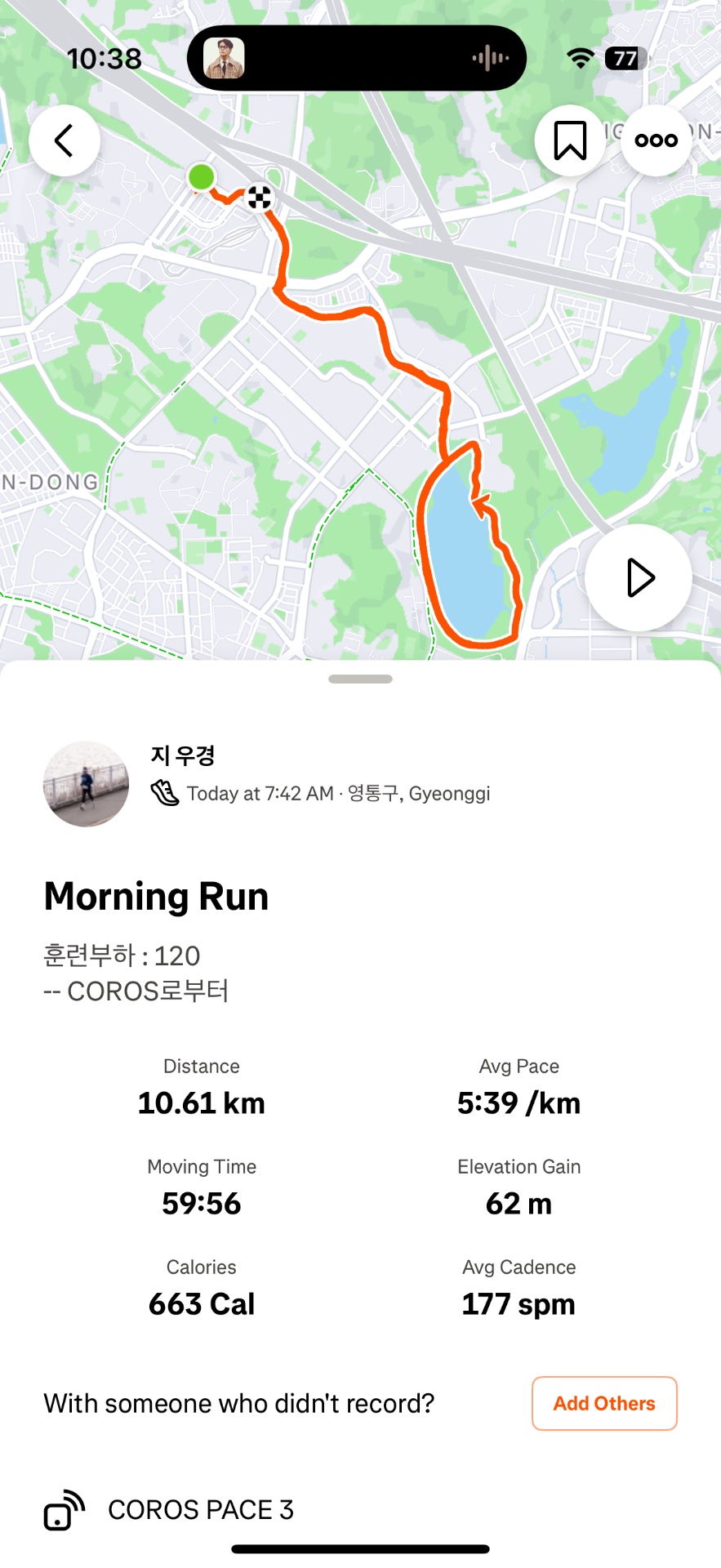Tap Avg Pace value 5:39 /km
The height and width of the screenshot is (1568, 721).
[518, 1102]
